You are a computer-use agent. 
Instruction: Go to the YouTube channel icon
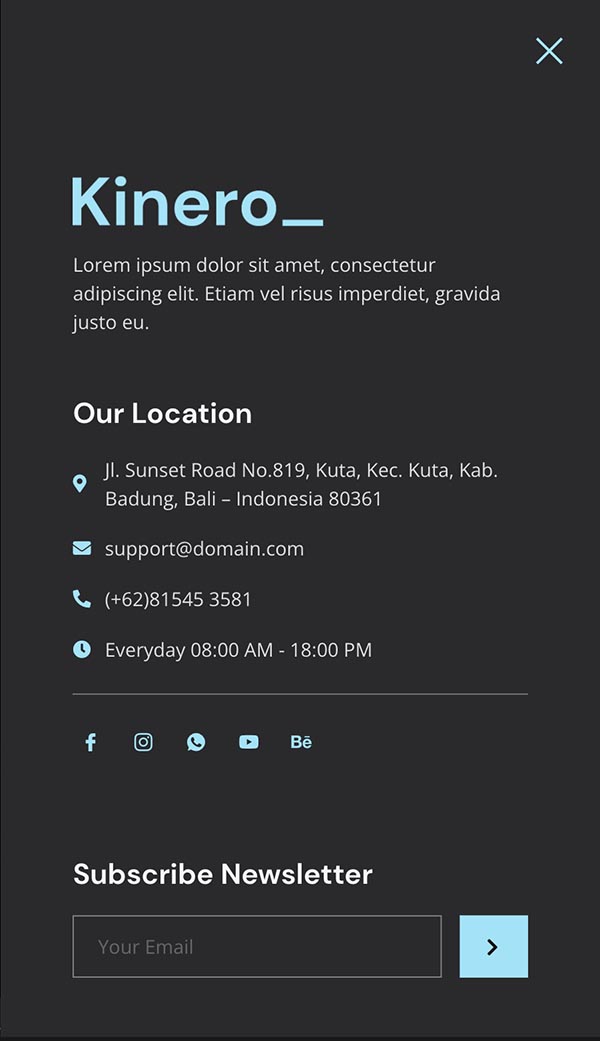click(249, 742)
